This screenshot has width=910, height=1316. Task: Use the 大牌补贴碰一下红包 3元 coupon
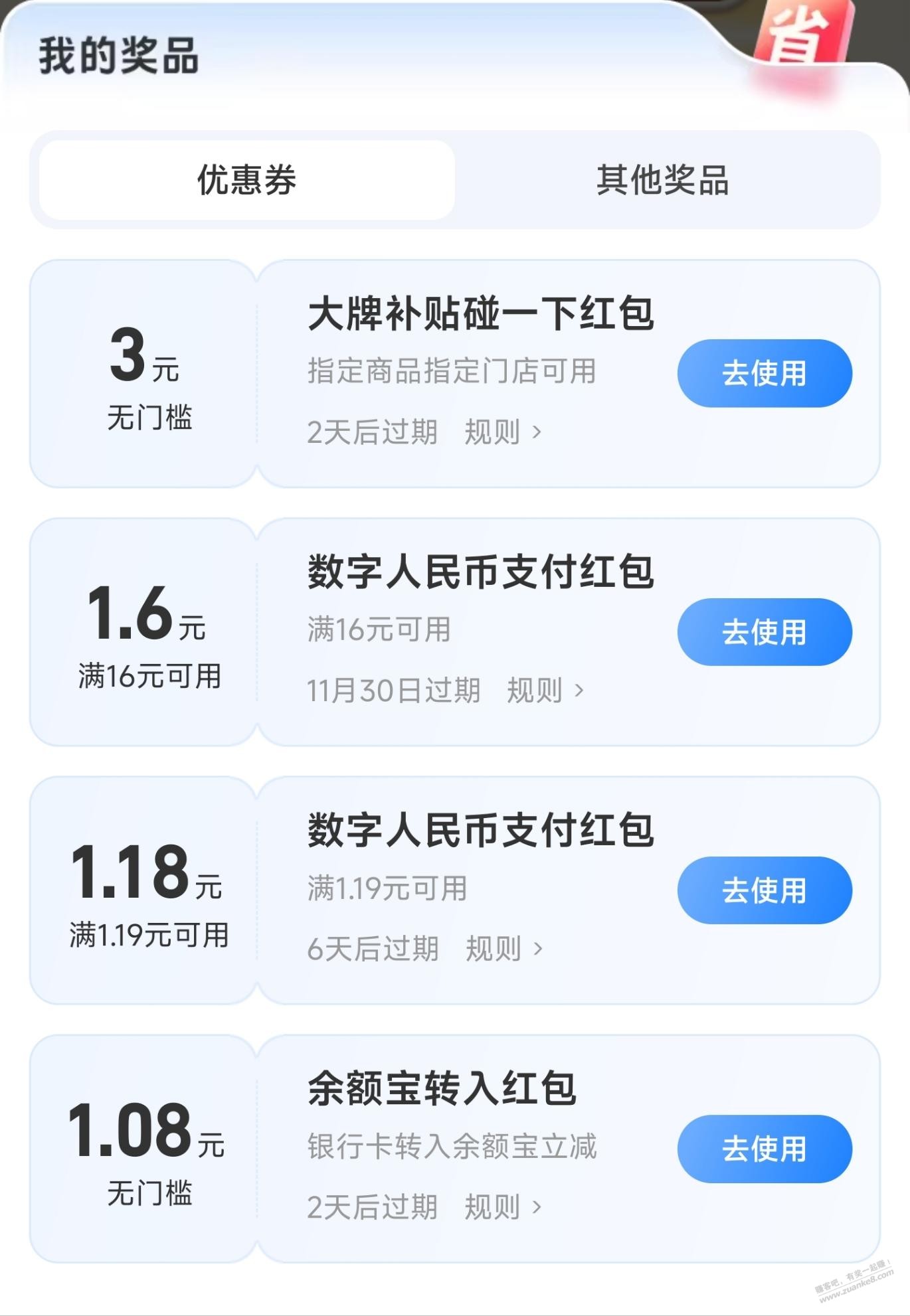coord(764,373)
